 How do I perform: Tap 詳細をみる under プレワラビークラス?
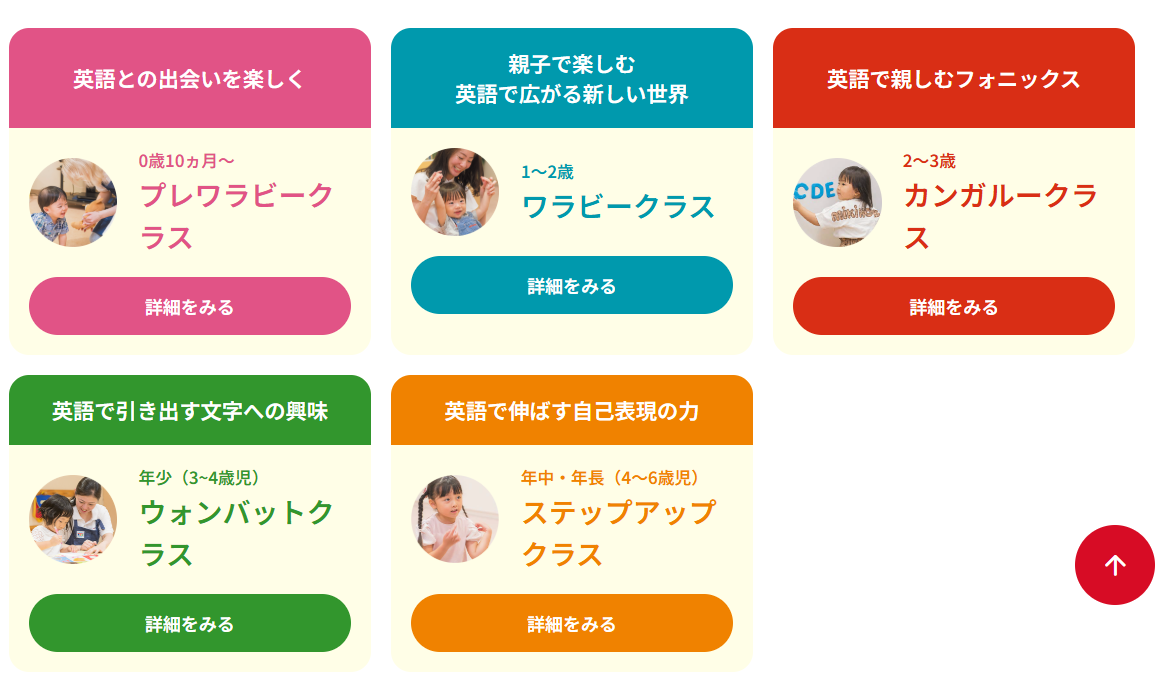[x=190, y=307]
